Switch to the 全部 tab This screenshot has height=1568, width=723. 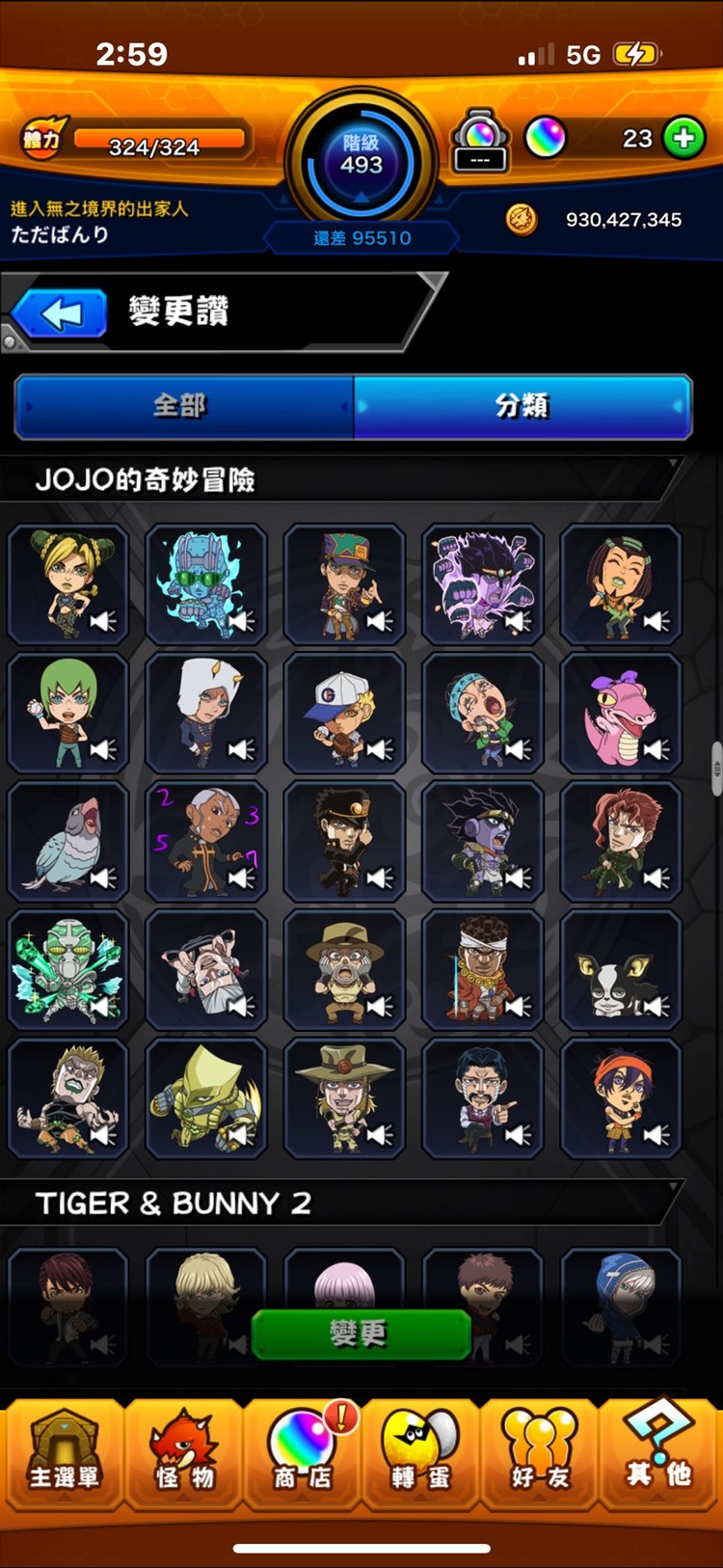click(x=183, y=406)
